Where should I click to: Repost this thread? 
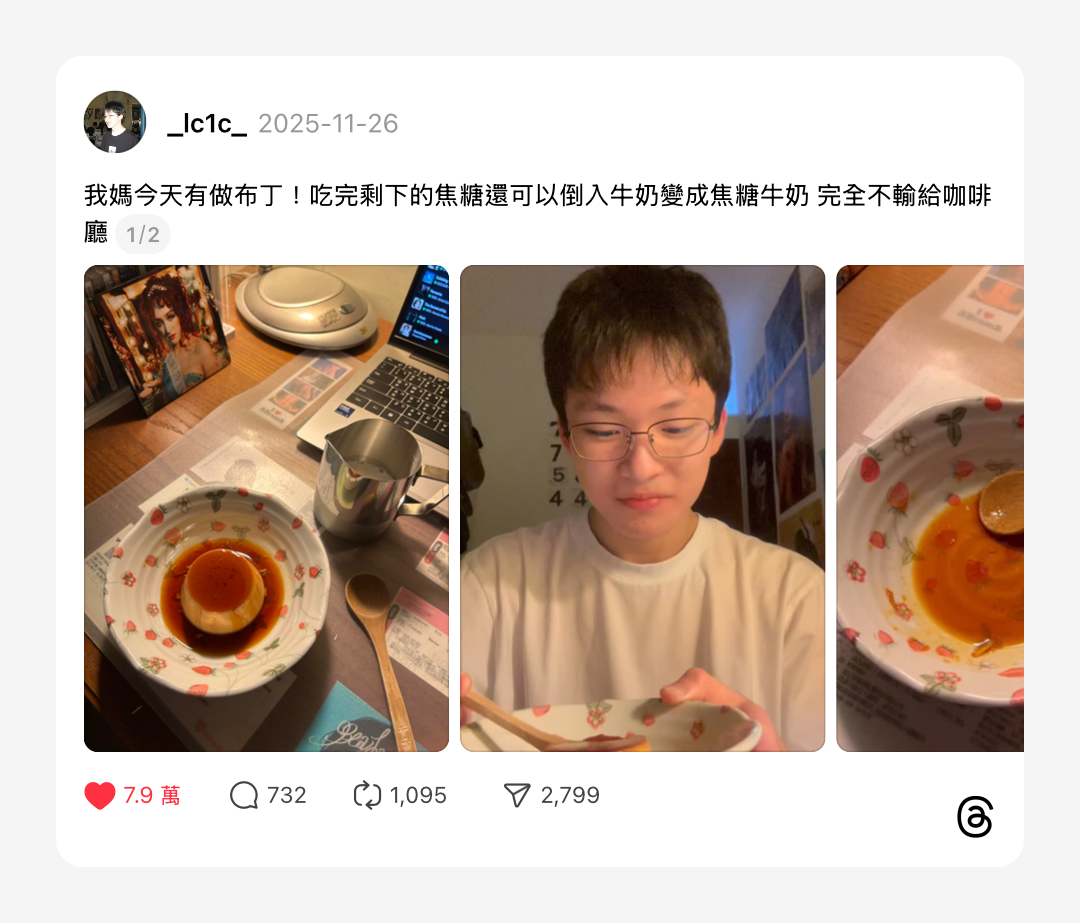click(368, 796)
